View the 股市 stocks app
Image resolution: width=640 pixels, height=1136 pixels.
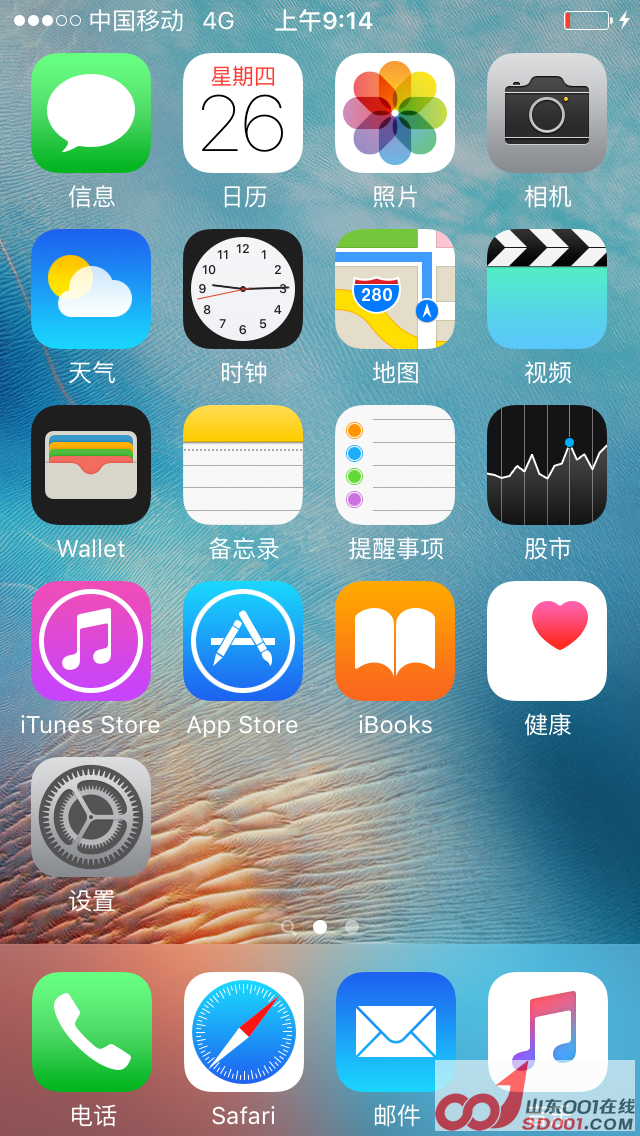click(547, 465)
